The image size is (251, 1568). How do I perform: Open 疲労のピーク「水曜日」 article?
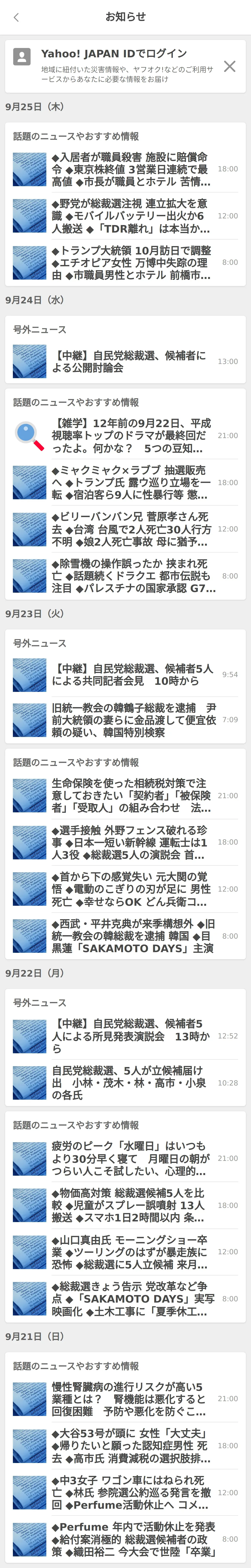131,1158
